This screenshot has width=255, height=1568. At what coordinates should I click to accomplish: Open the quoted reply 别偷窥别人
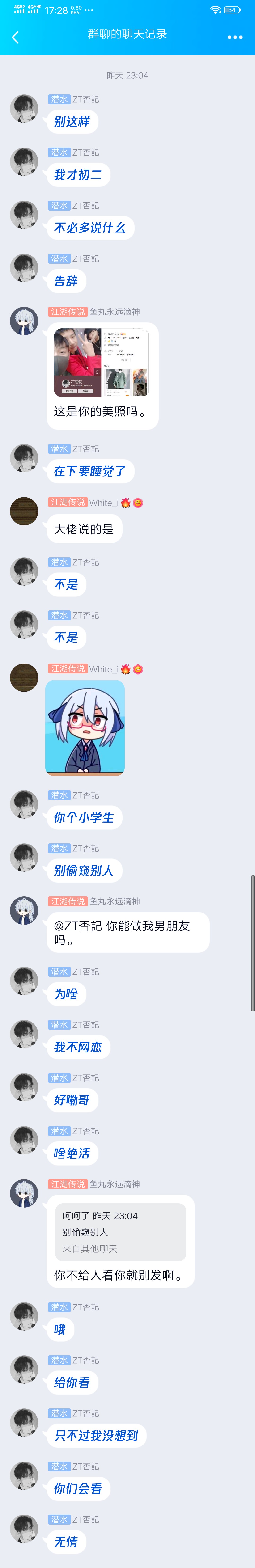click(120, 1231)
